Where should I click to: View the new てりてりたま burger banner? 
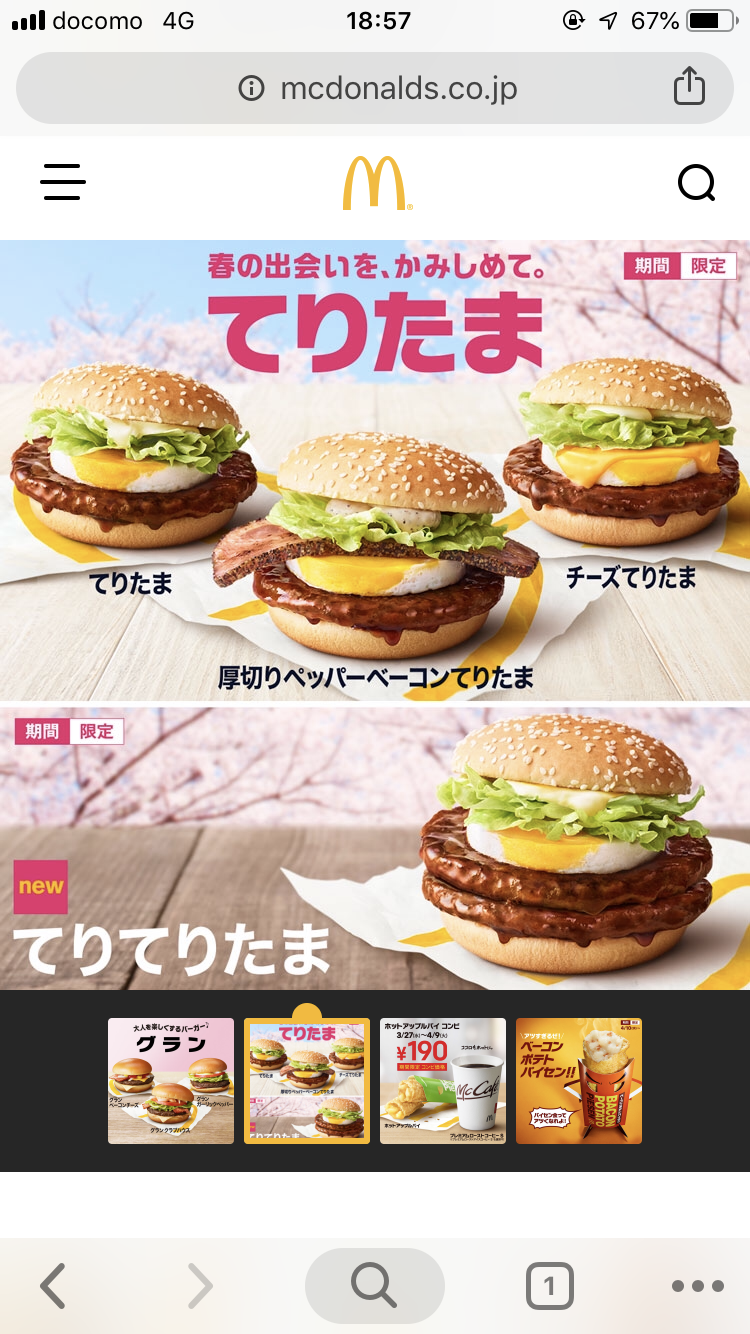[x=375, y=848]
